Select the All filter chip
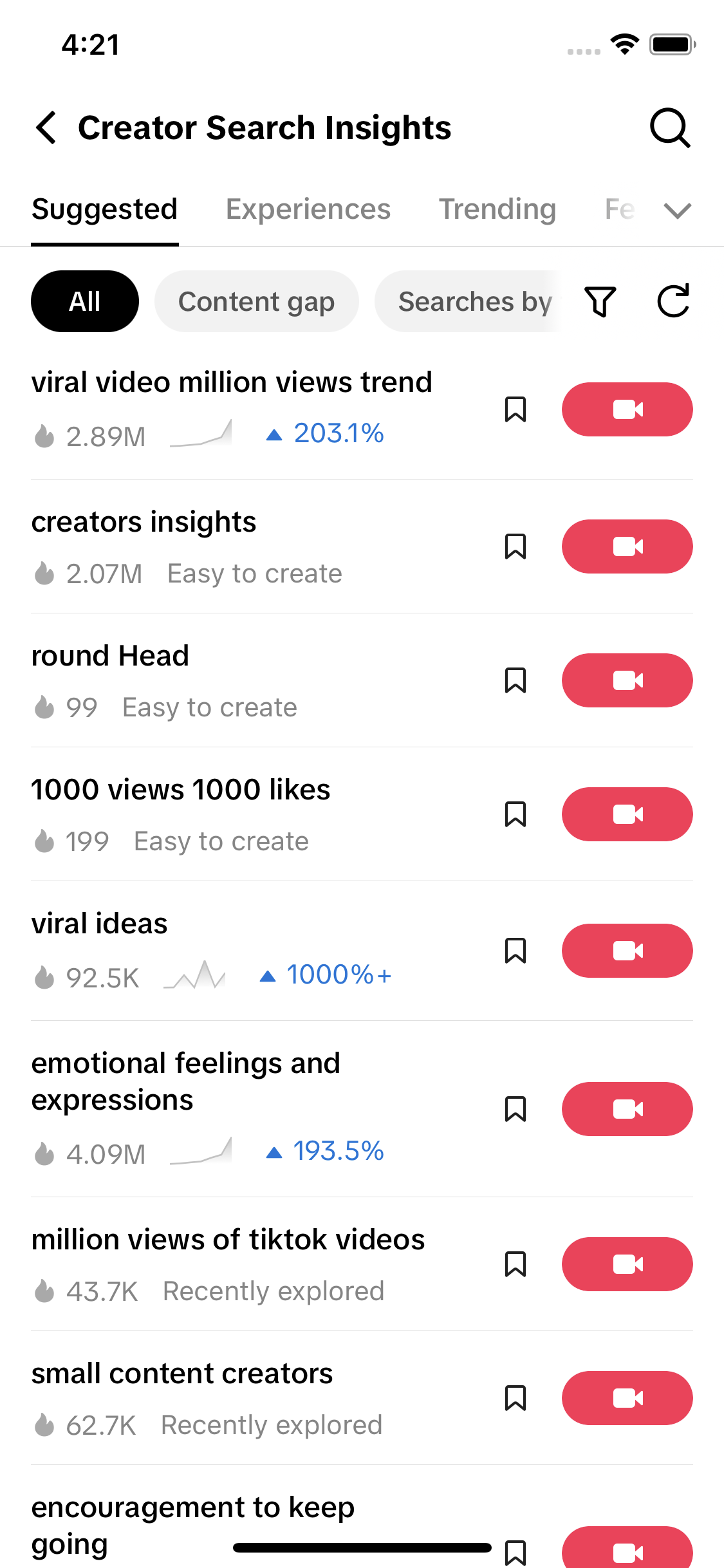 click(x=85, y=301)
